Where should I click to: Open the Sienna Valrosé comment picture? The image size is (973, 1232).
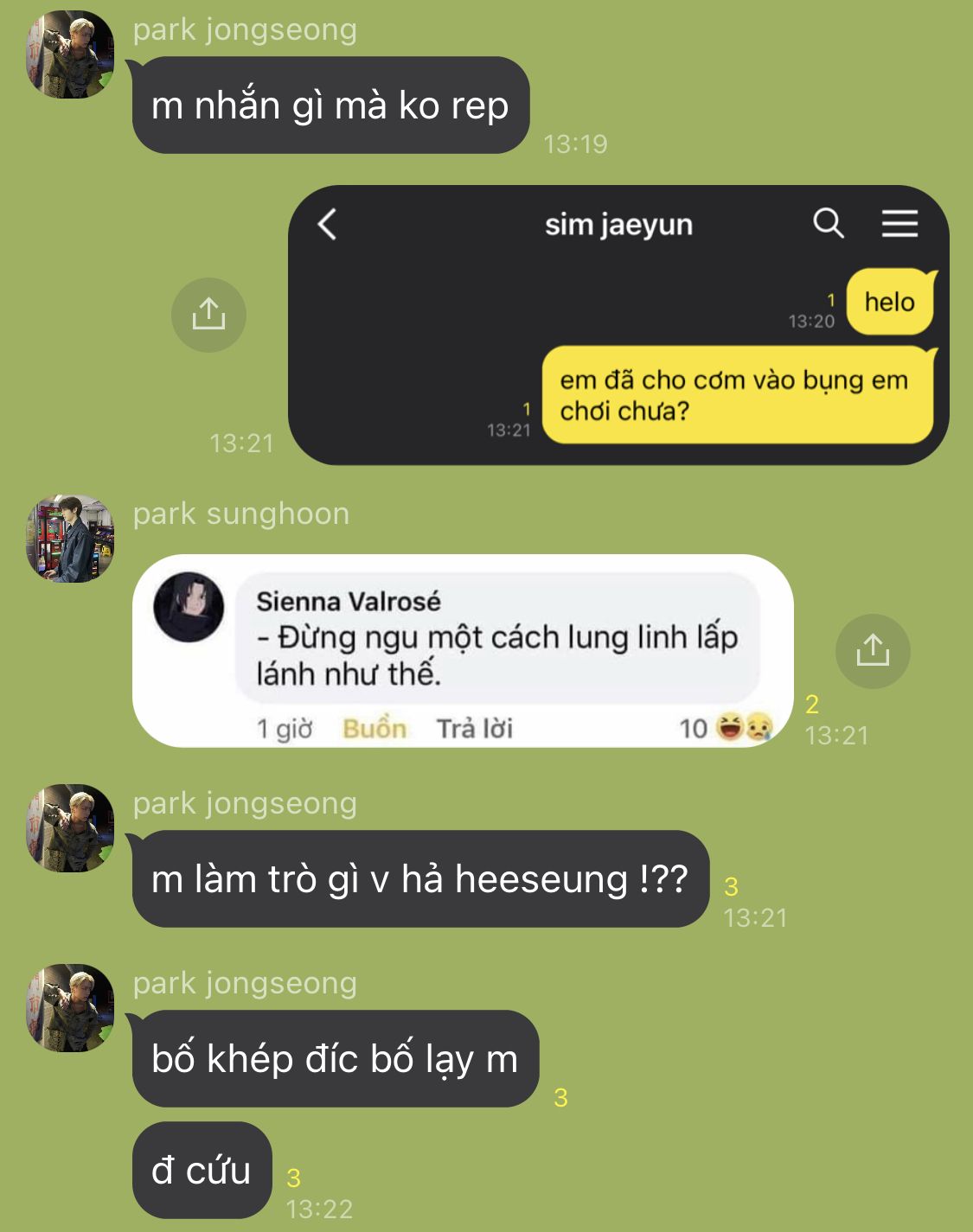[x=462, y=650]
